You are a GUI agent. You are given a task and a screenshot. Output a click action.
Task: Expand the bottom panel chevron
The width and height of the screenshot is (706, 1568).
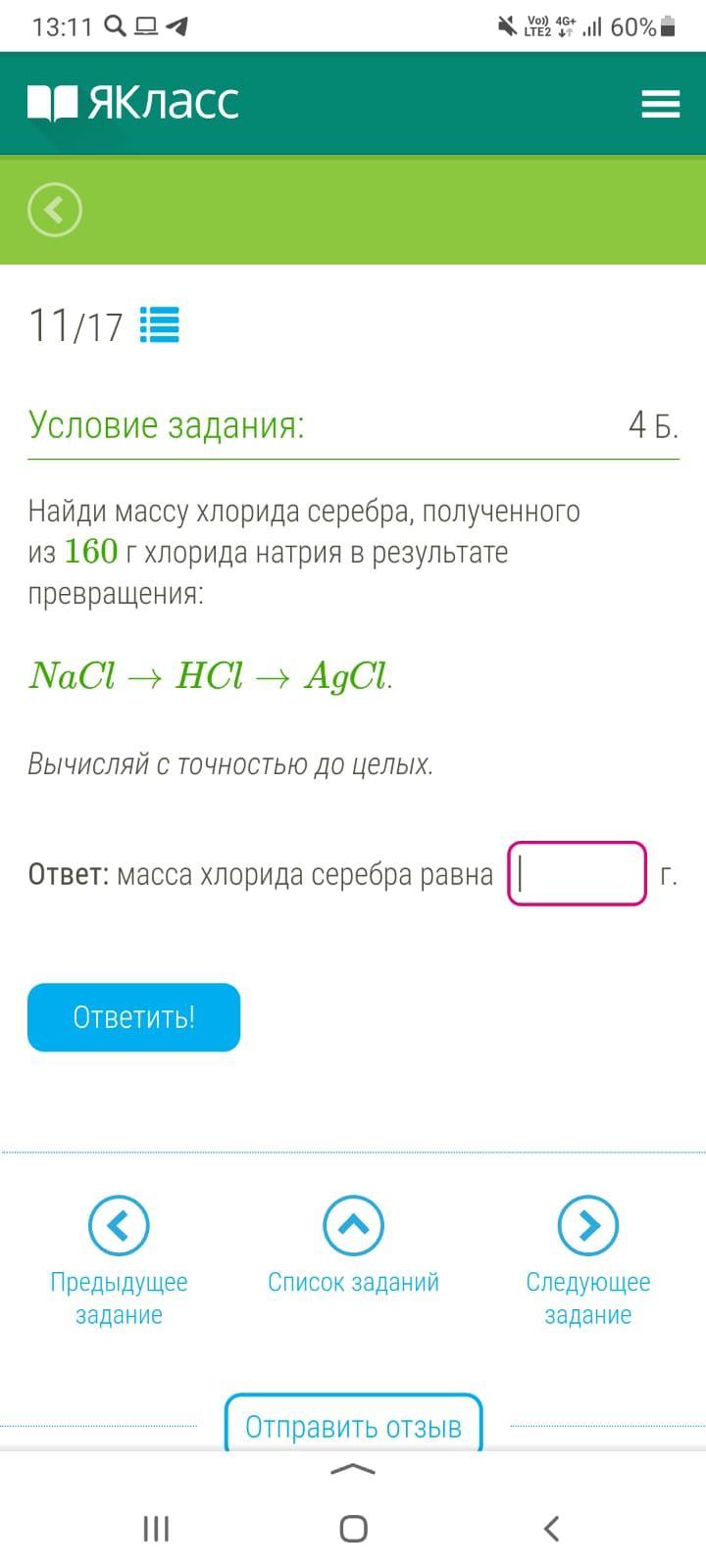point(353,1469)
